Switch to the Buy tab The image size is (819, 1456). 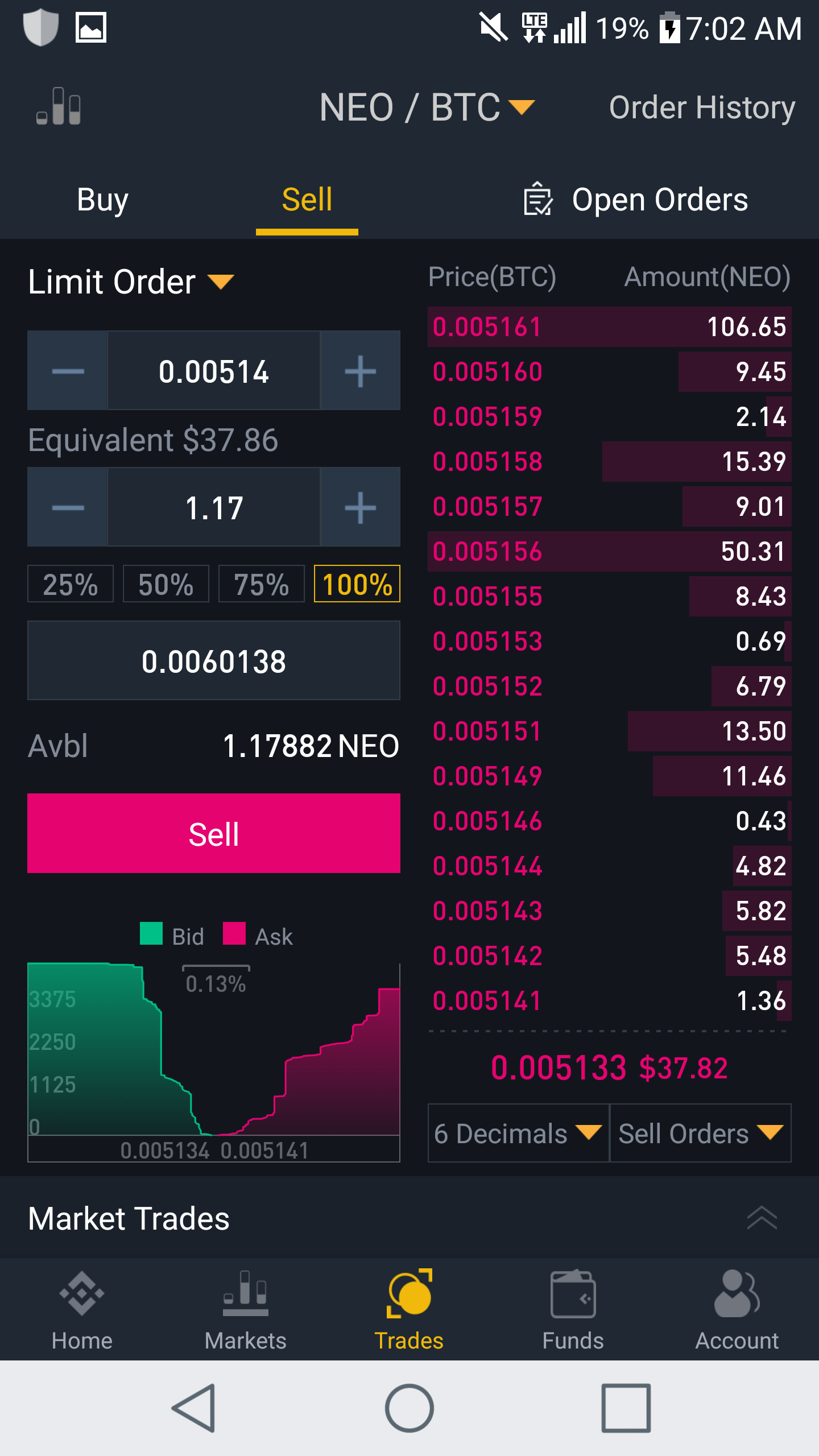[102, 200]
